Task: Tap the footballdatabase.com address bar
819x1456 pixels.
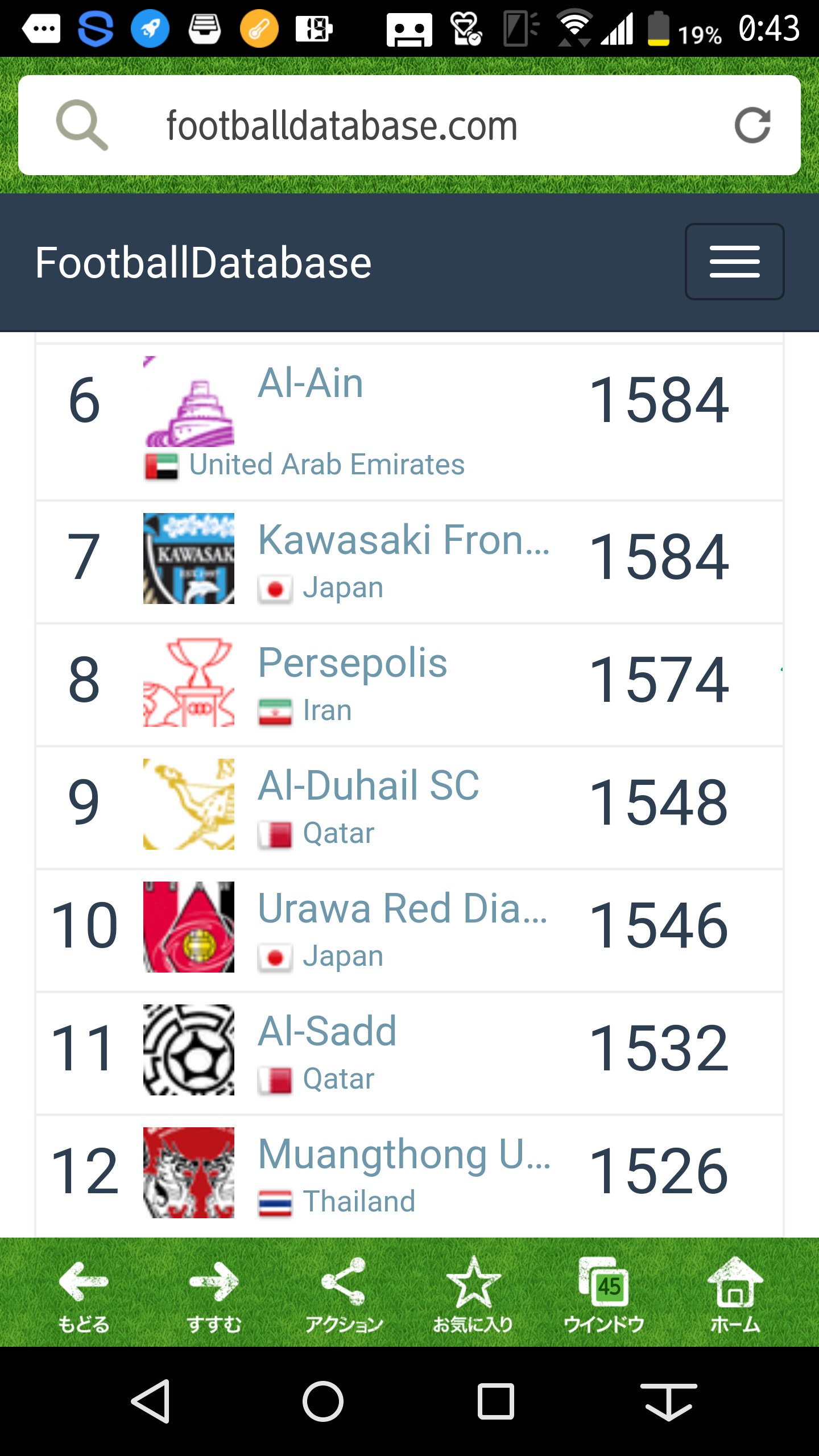Action: point(341,126)
